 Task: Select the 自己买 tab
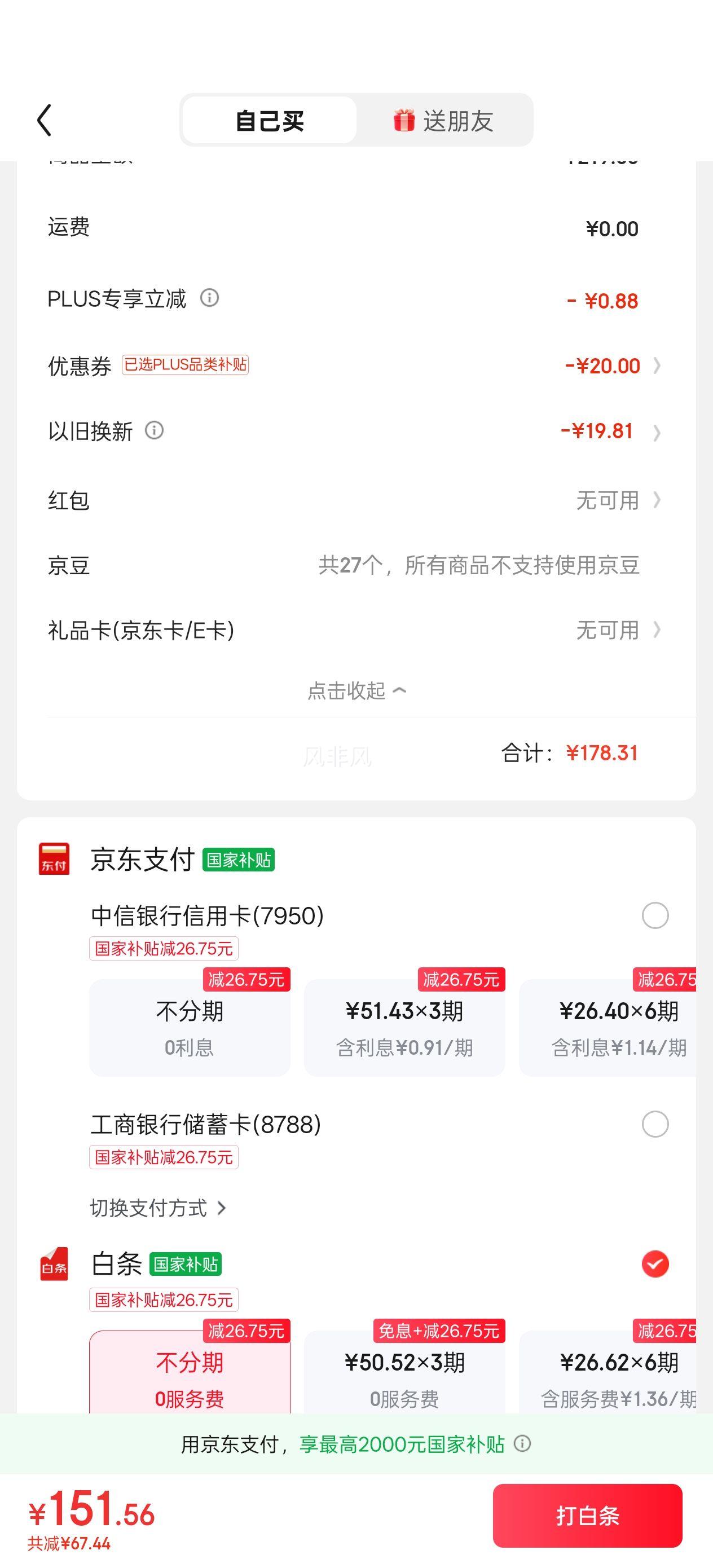269,121
